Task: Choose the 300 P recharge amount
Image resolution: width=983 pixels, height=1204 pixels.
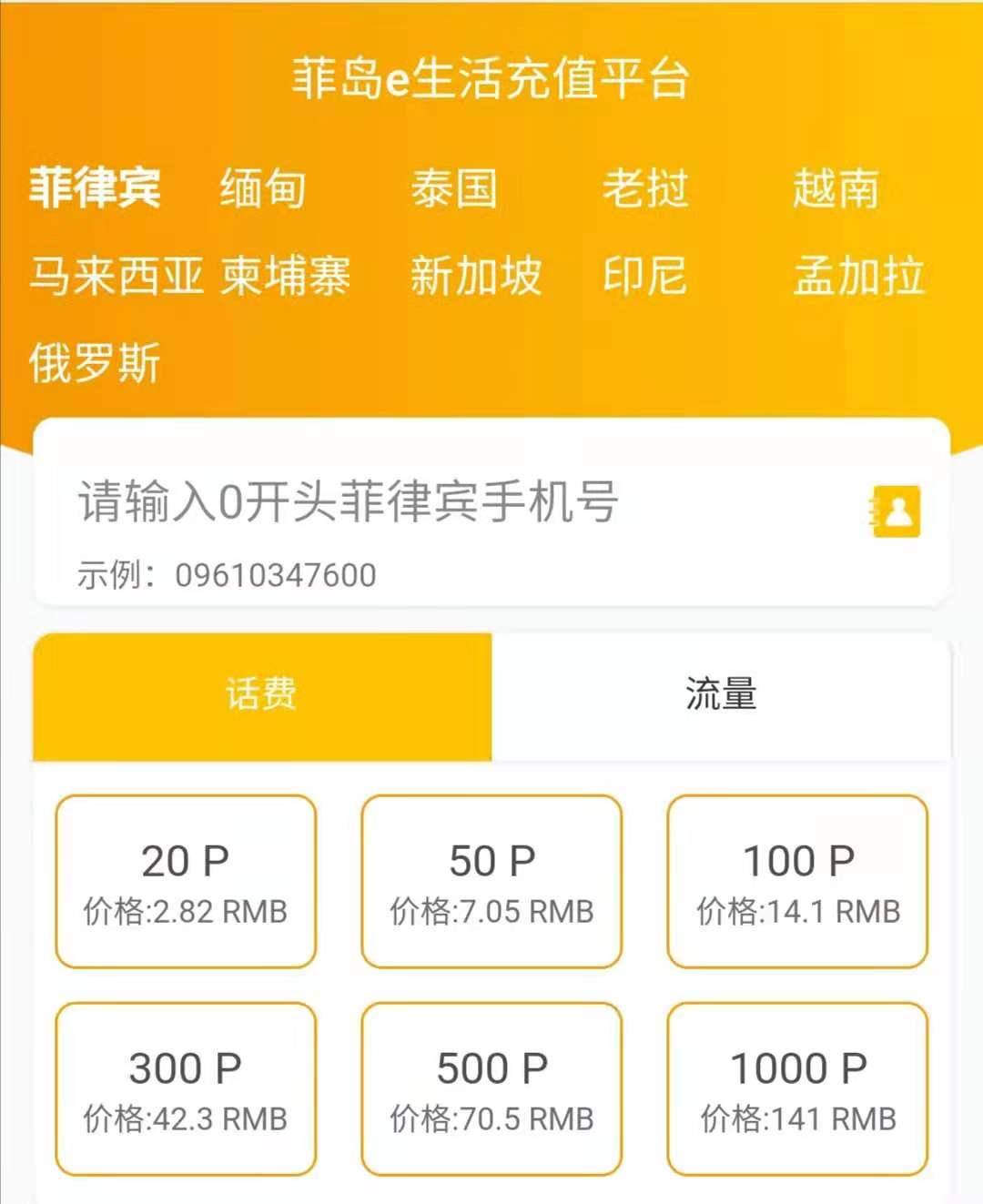Action: [x=185, y=1086]
